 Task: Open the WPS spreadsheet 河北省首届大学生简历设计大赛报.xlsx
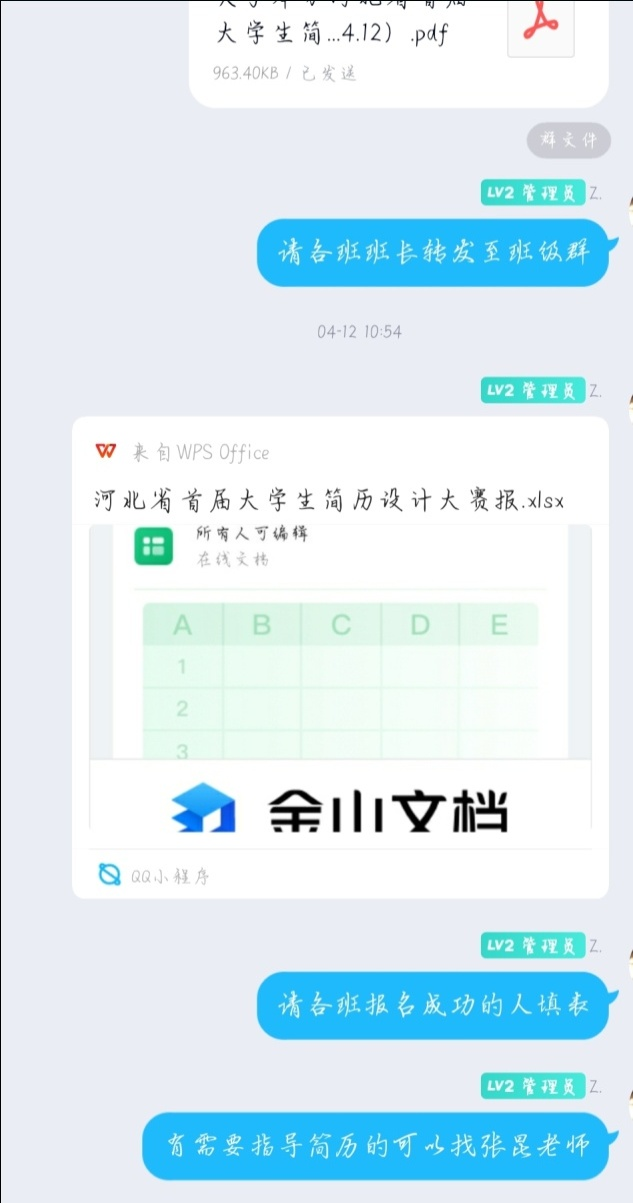coord(340,655)
